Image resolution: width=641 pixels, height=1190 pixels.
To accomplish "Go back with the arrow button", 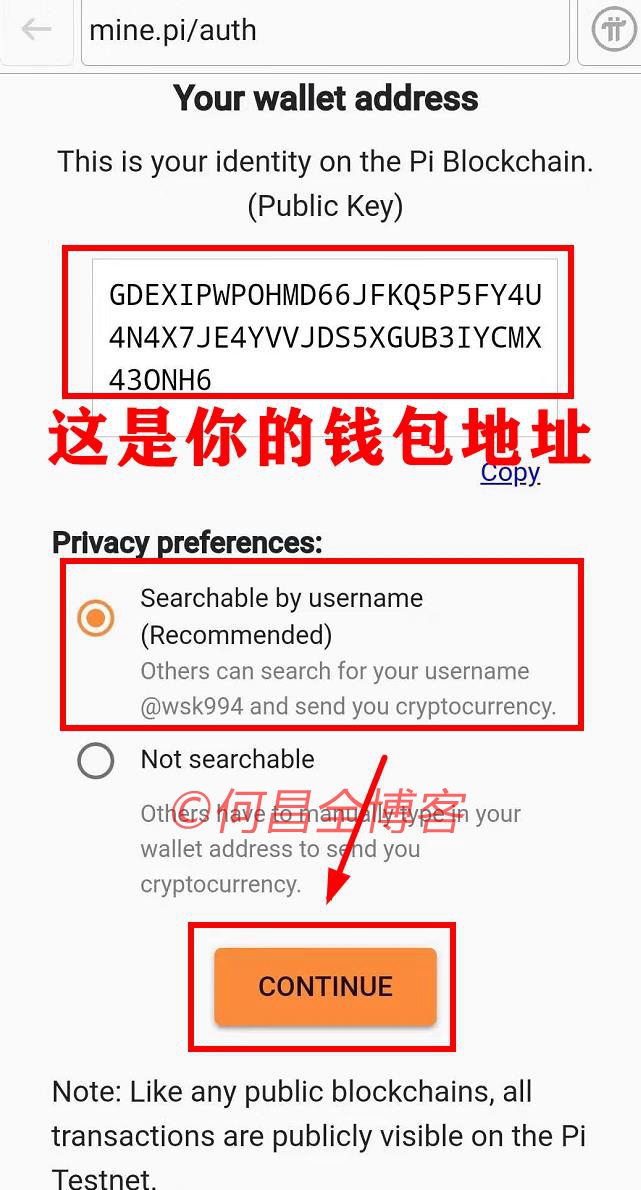I will [x=37, y=30].
